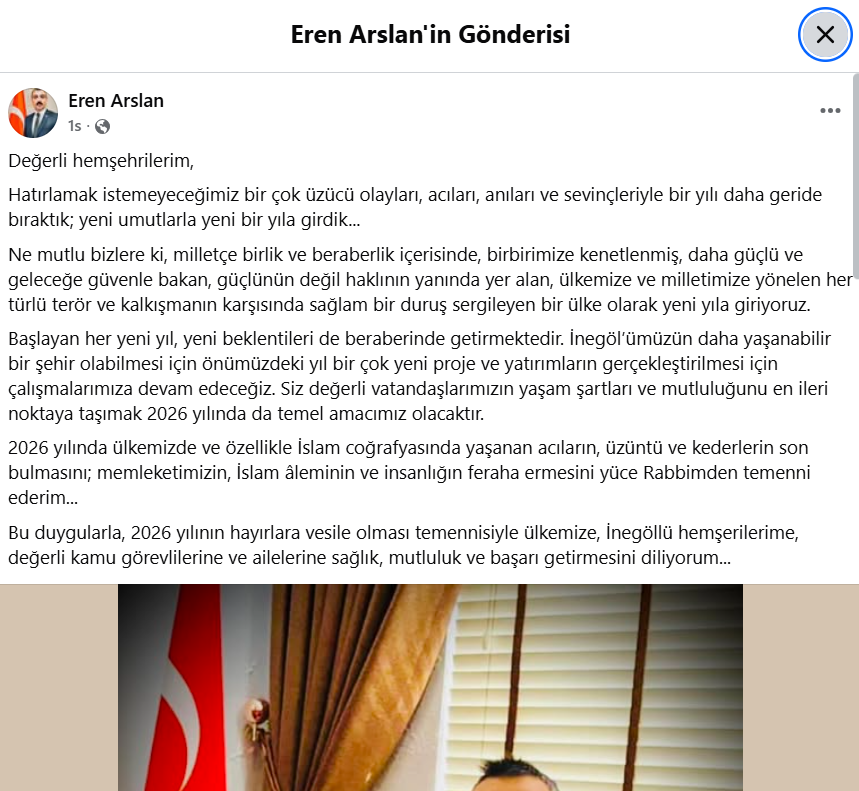859x791 pixels.
Task: Open the post timestamp link
Action: point(74,126)
